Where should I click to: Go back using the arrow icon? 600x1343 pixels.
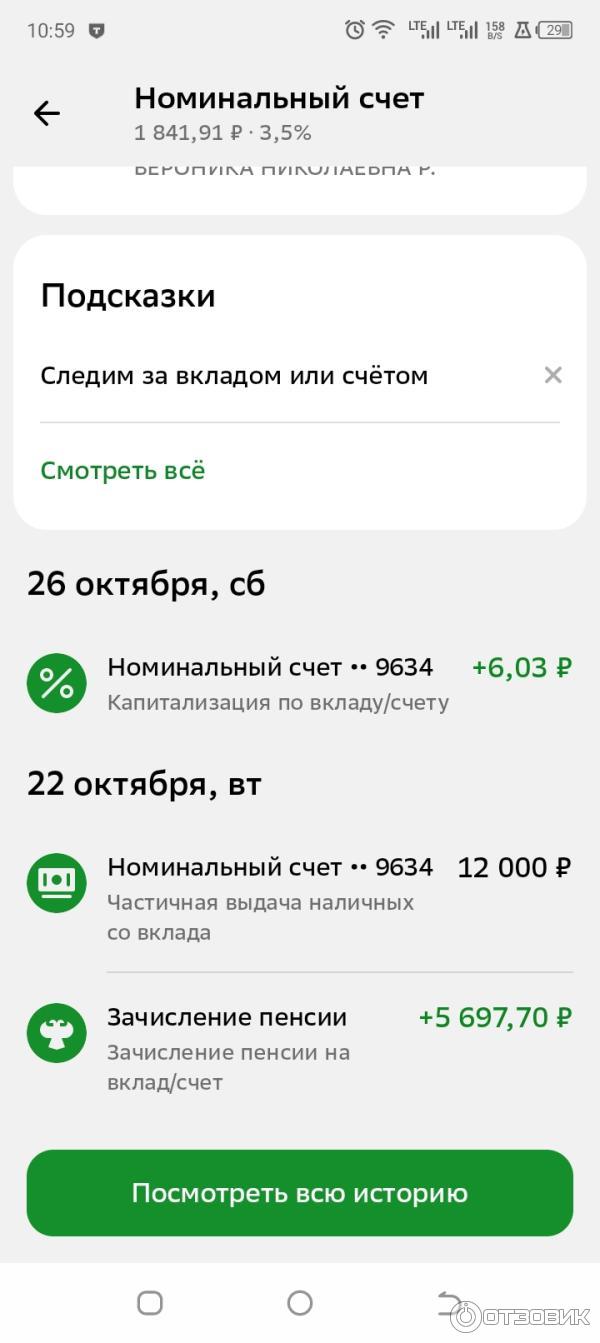pos(47,114)
